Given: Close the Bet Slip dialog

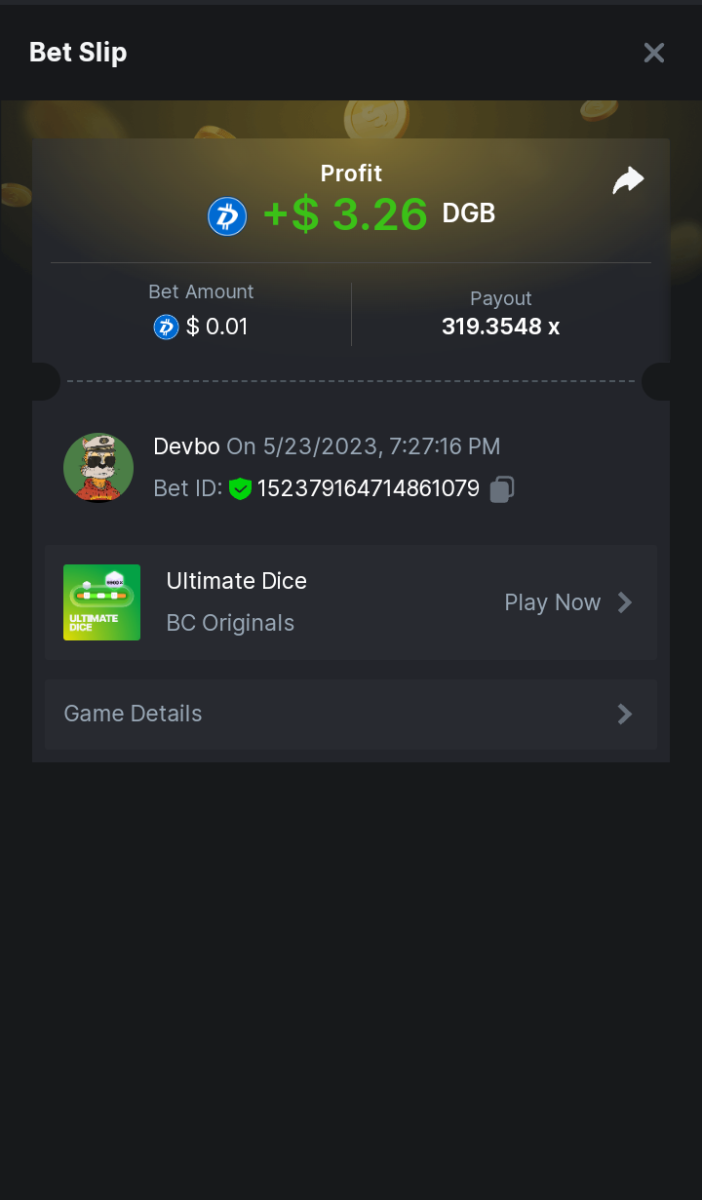Looking at the screenshot, I should point(654,53).
